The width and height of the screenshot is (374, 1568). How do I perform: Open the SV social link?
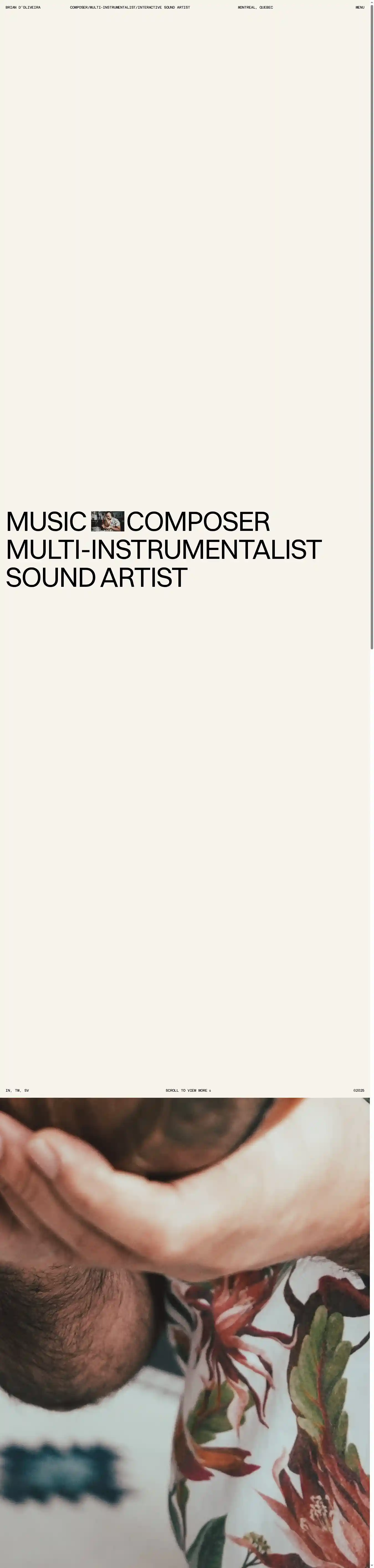pyautogui.click(x=26, y=1090)
